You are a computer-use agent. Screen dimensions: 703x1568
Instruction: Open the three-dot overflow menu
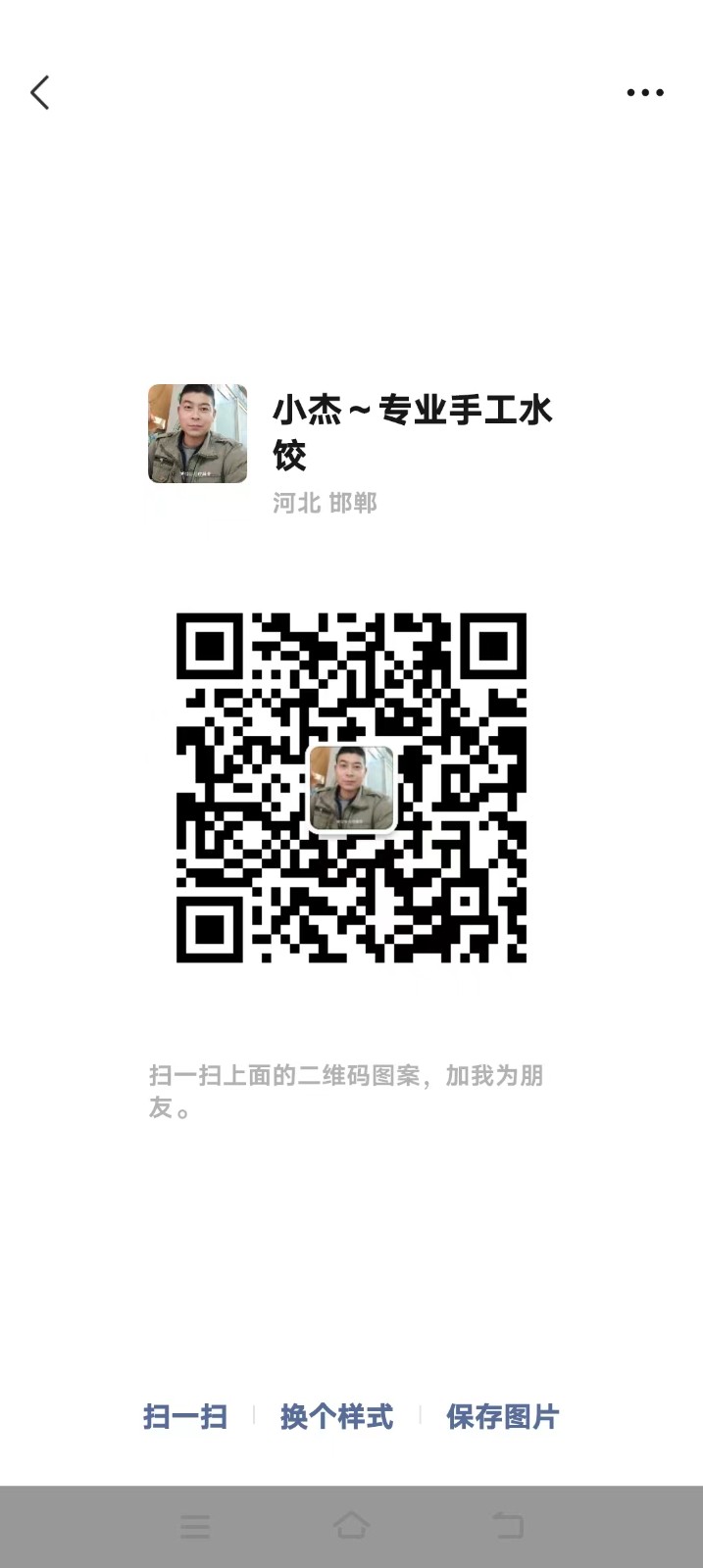coord(645,93)
